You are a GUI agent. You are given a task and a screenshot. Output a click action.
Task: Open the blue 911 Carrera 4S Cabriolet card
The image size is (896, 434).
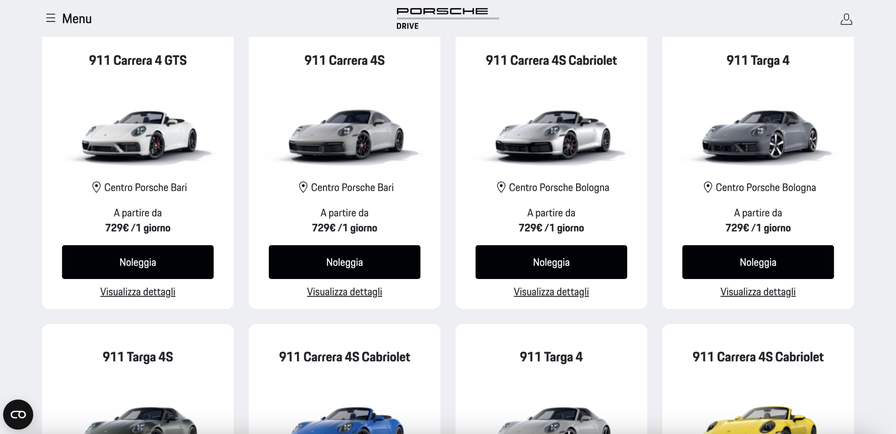[x=344, y=357]
